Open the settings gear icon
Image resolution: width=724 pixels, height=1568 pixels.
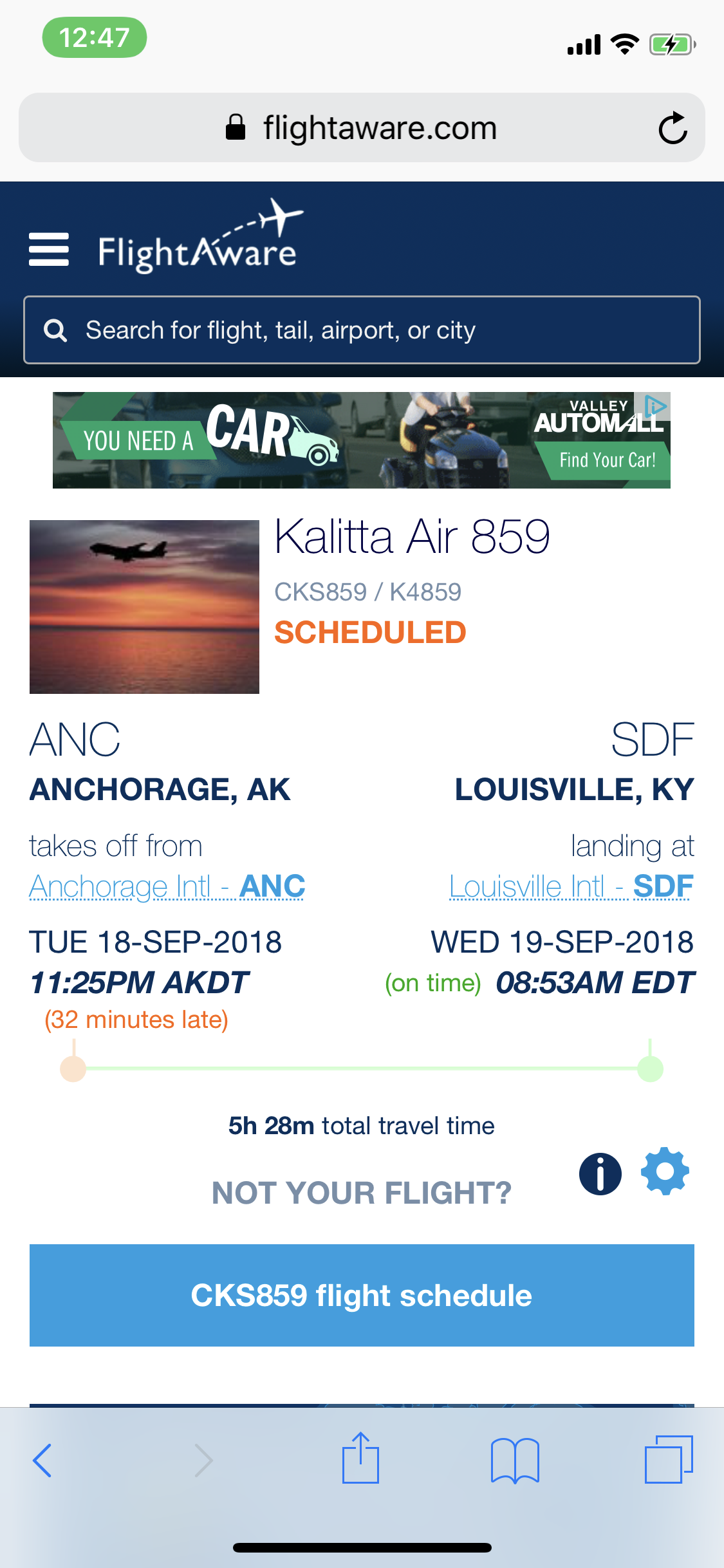[x=665, y=1171]
